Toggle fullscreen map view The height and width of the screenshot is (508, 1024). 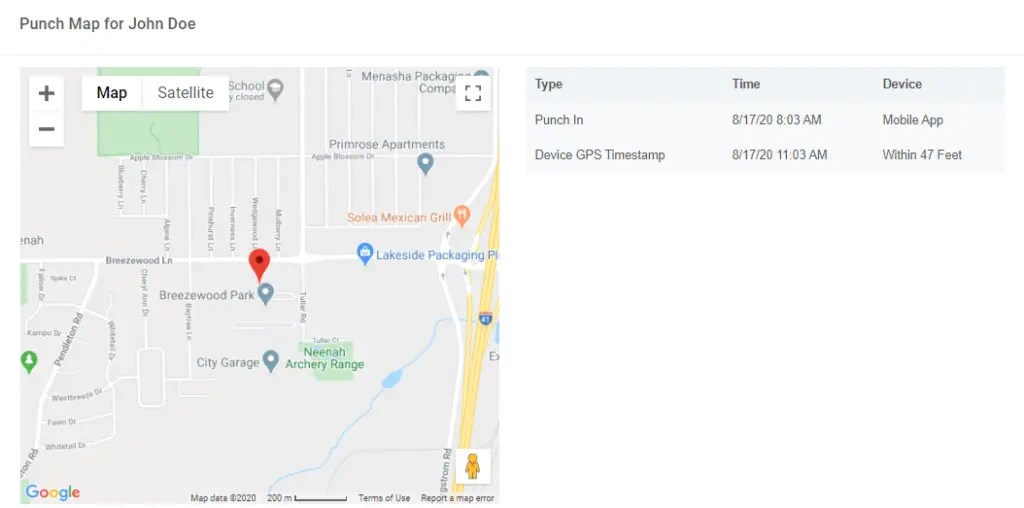(x=473, y=94)
